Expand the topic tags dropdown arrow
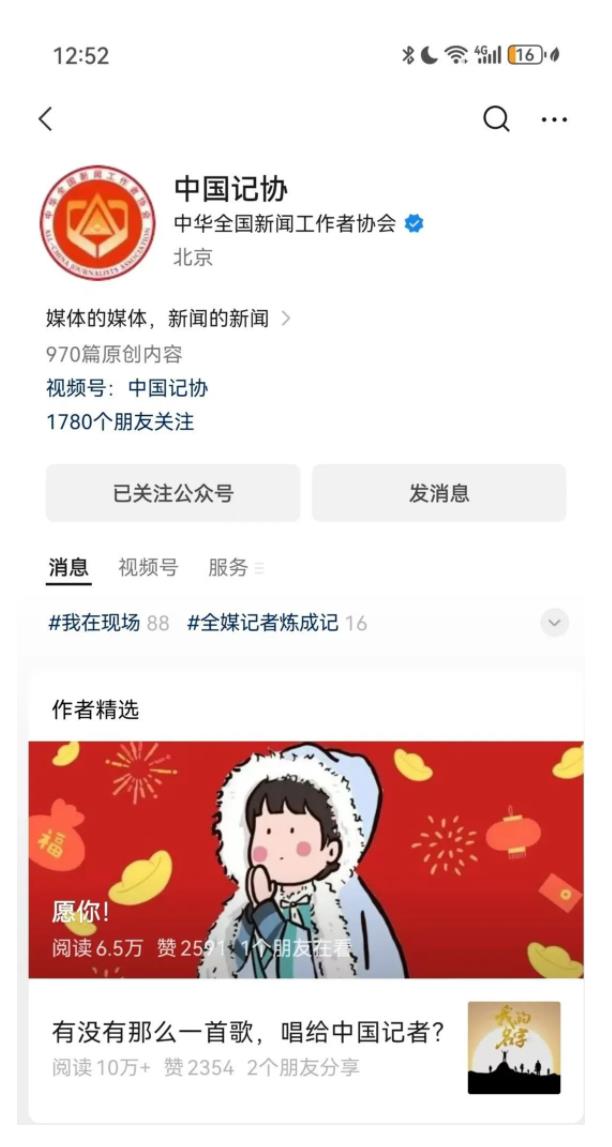 tap(553, 623)
